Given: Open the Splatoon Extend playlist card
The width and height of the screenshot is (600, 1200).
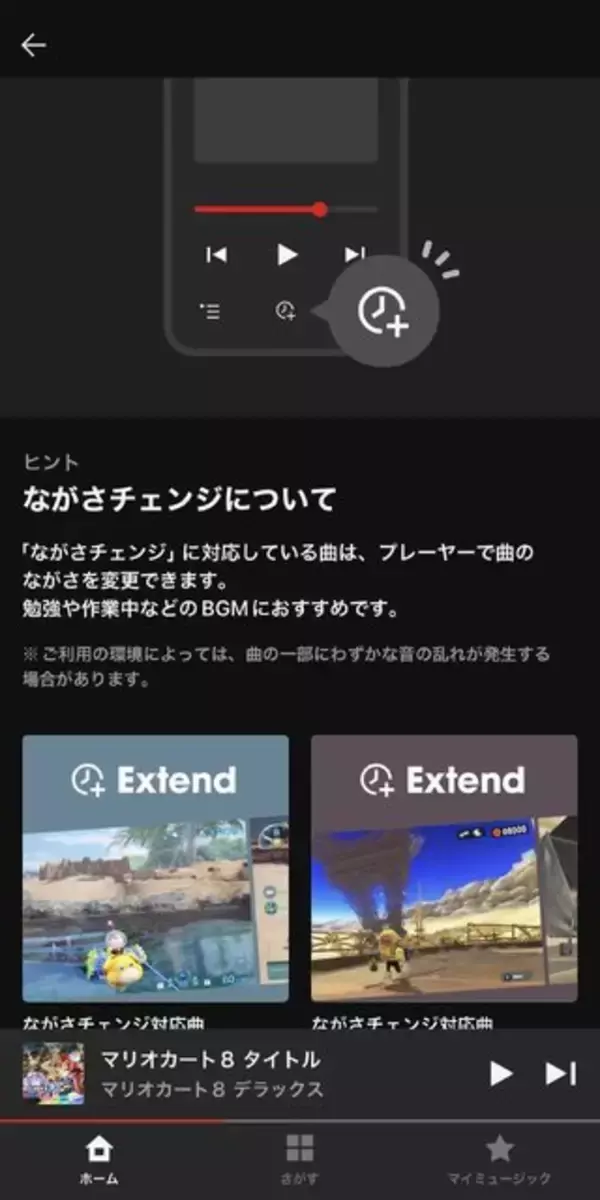Looking at the screenshot, I should [444, 868].
